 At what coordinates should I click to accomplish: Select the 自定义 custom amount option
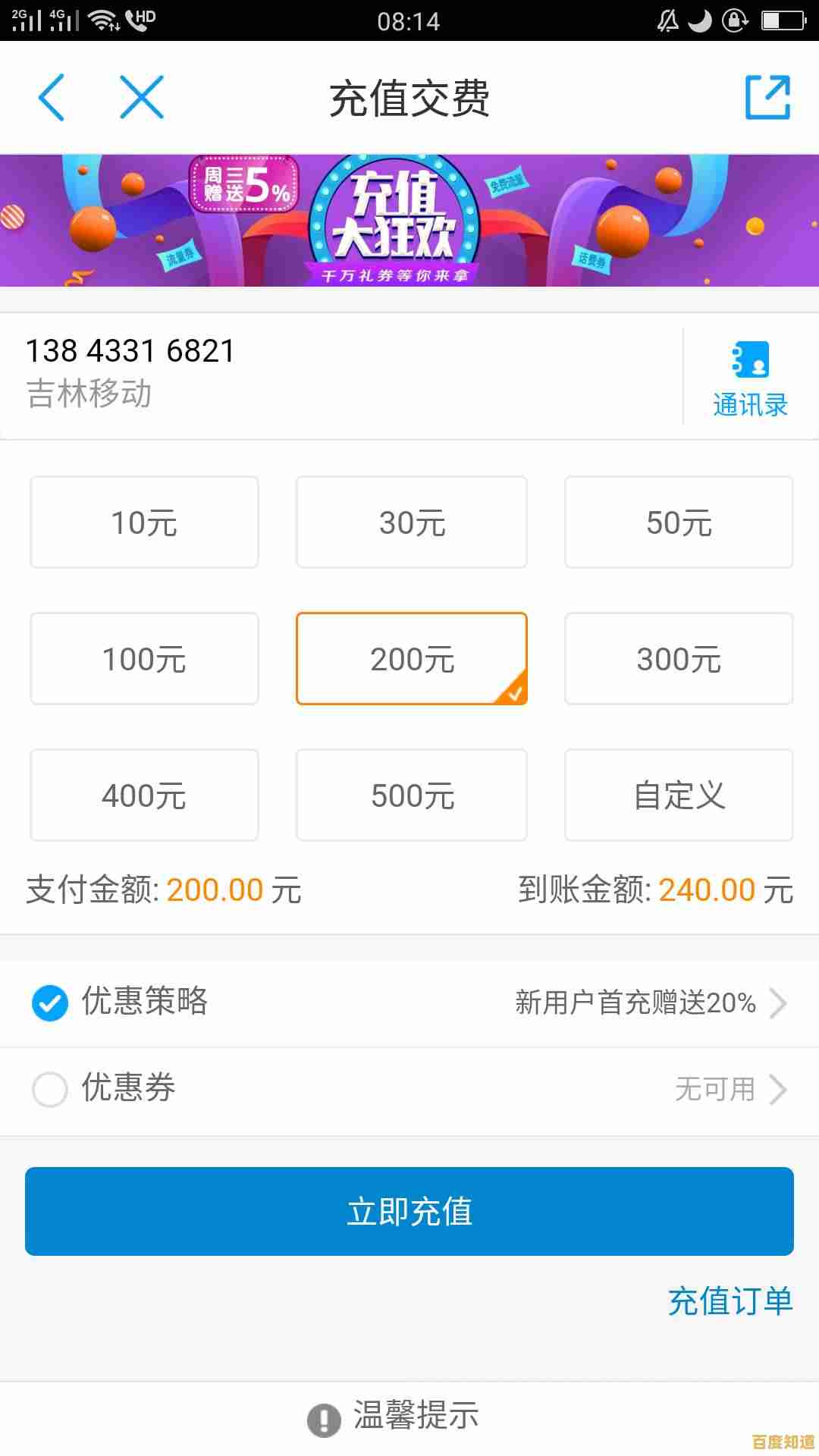[x=679, y=795]
